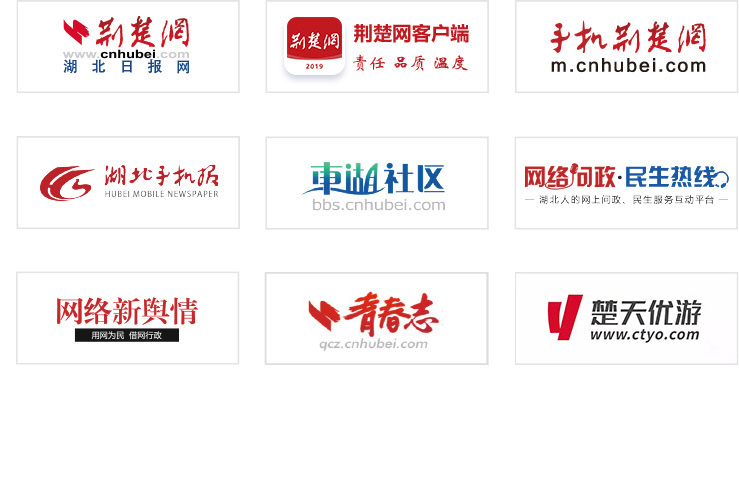This screenshot has width=739, height=503.
Task: Open the 荆楚网 湖北日报网 tile
Action: coord(128,47)
